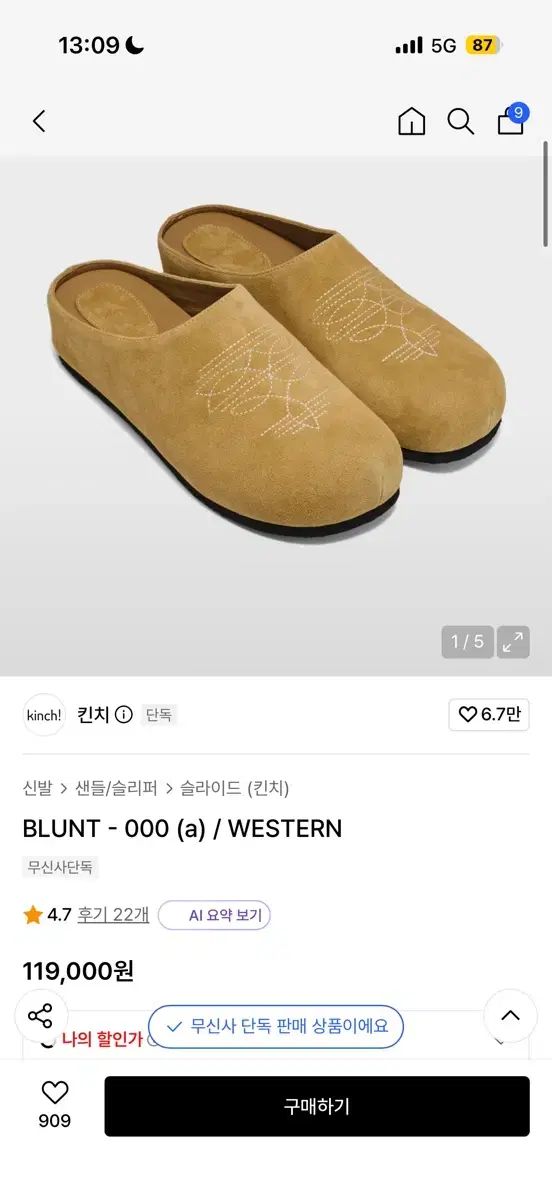The width and height of the screenshot is (552, 1200).
Task: Open the 킨치 brand page
Action: [x=93, y=715]
